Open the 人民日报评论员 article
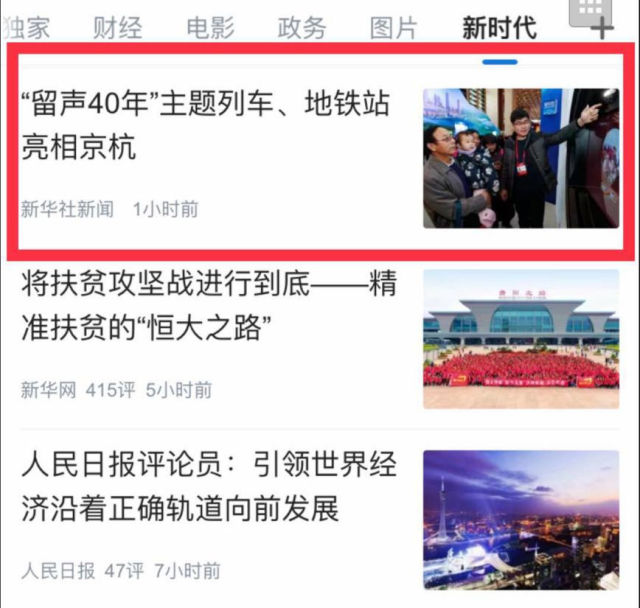The width and height of the screenshot is (640, 608). coord(210,487)
